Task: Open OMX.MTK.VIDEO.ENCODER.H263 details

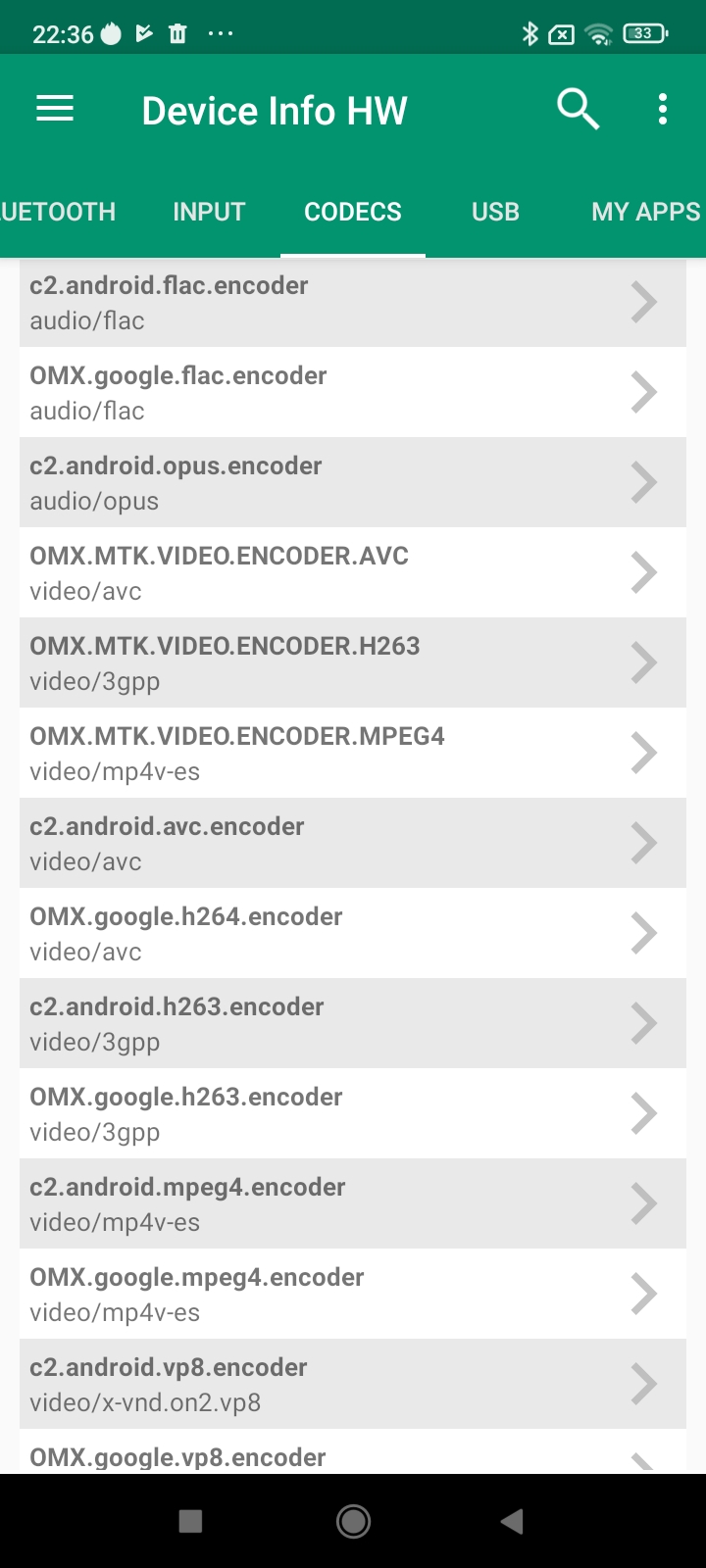Action: click(353, 662)
